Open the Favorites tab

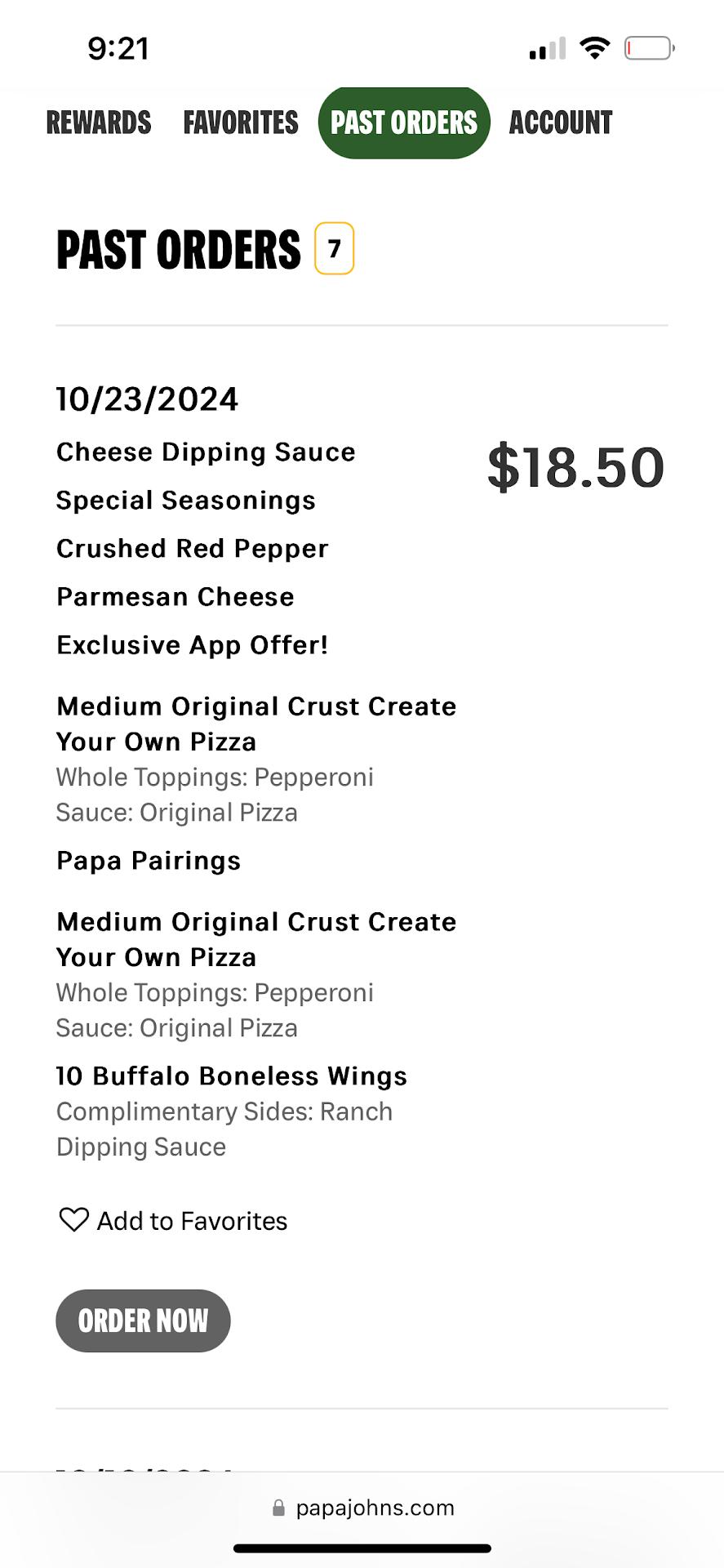(x=241, y=122)
